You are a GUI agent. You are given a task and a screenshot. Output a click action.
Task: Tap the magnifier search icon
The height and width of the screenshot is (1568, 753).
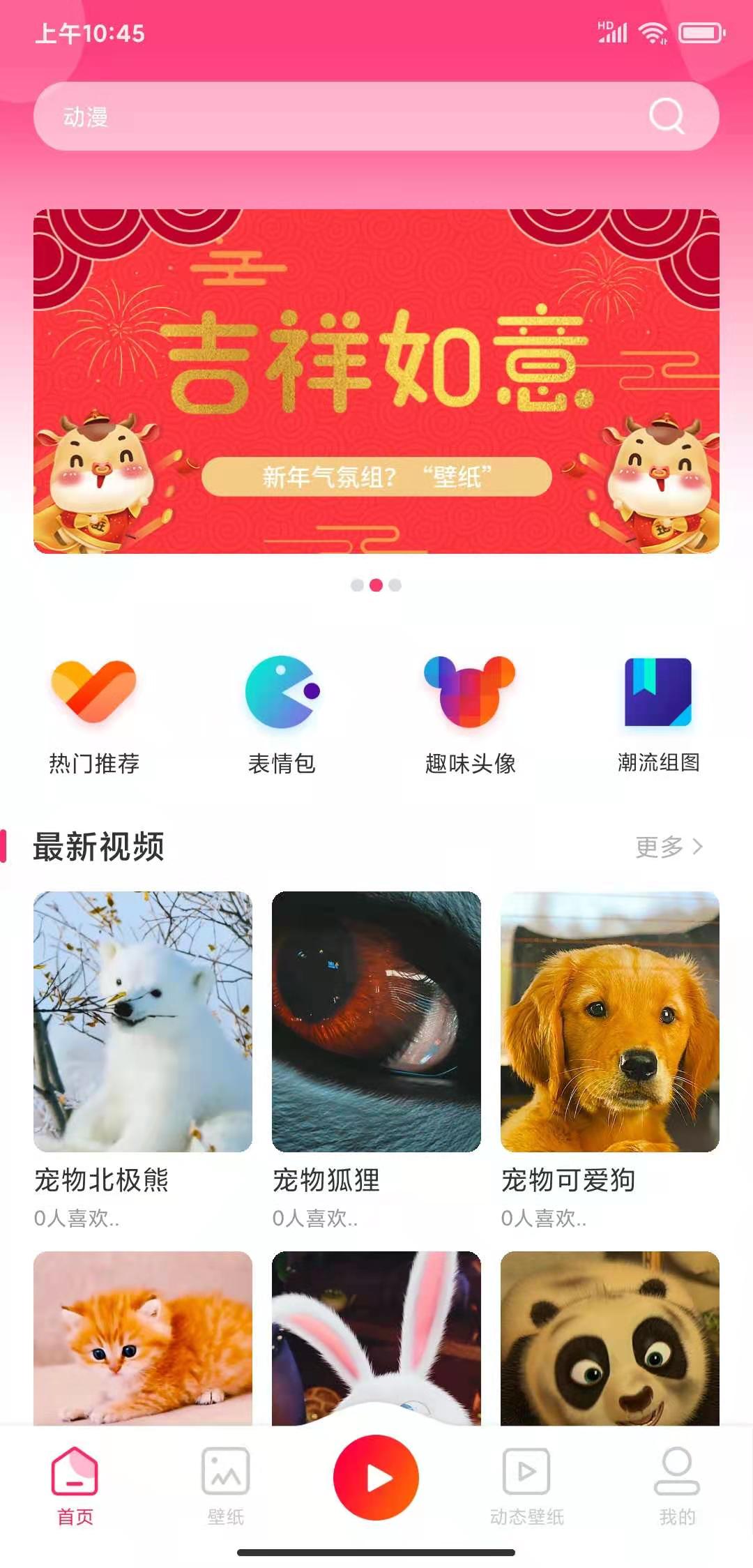[x=667, y=116]
